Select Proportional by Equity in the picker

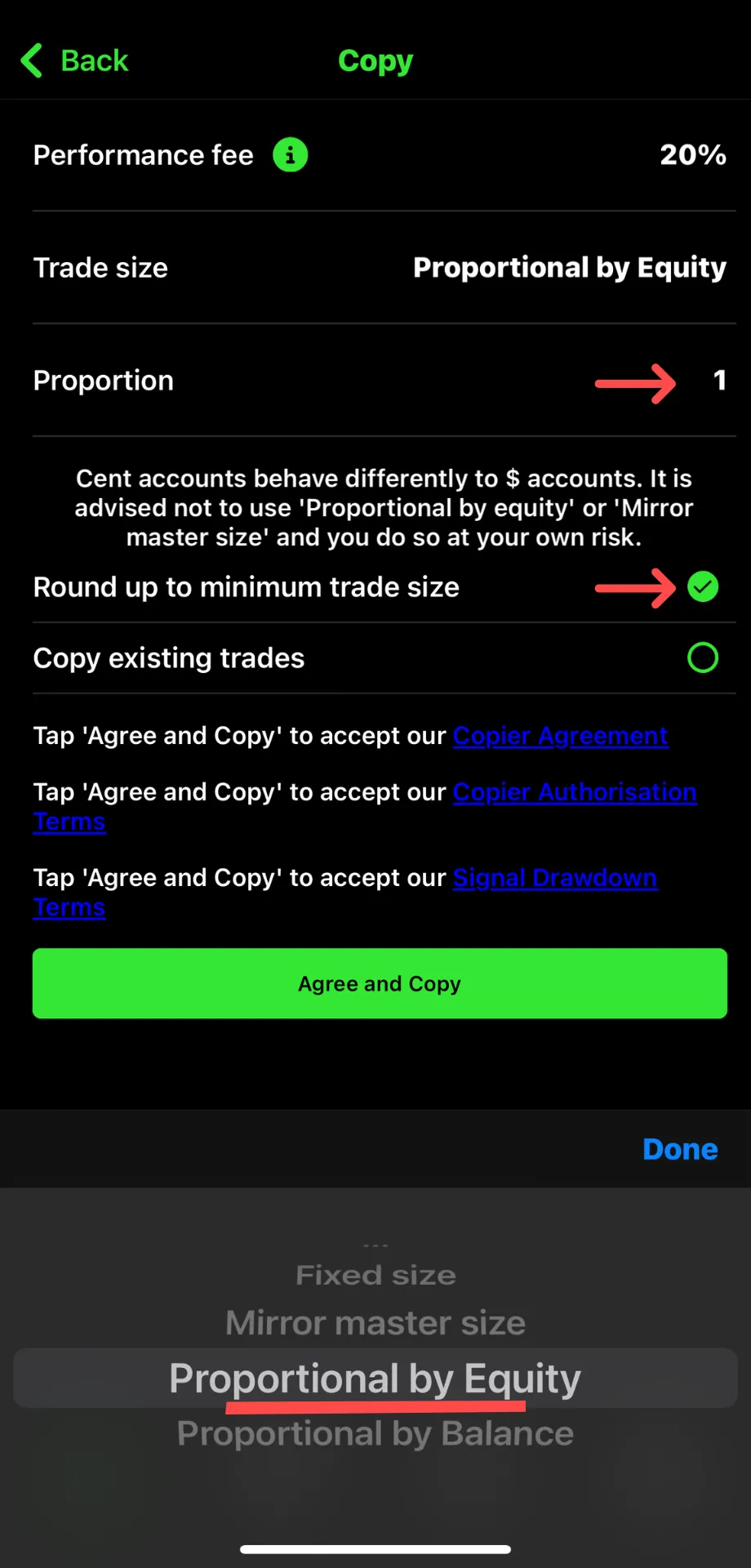tap(375, 1379)
